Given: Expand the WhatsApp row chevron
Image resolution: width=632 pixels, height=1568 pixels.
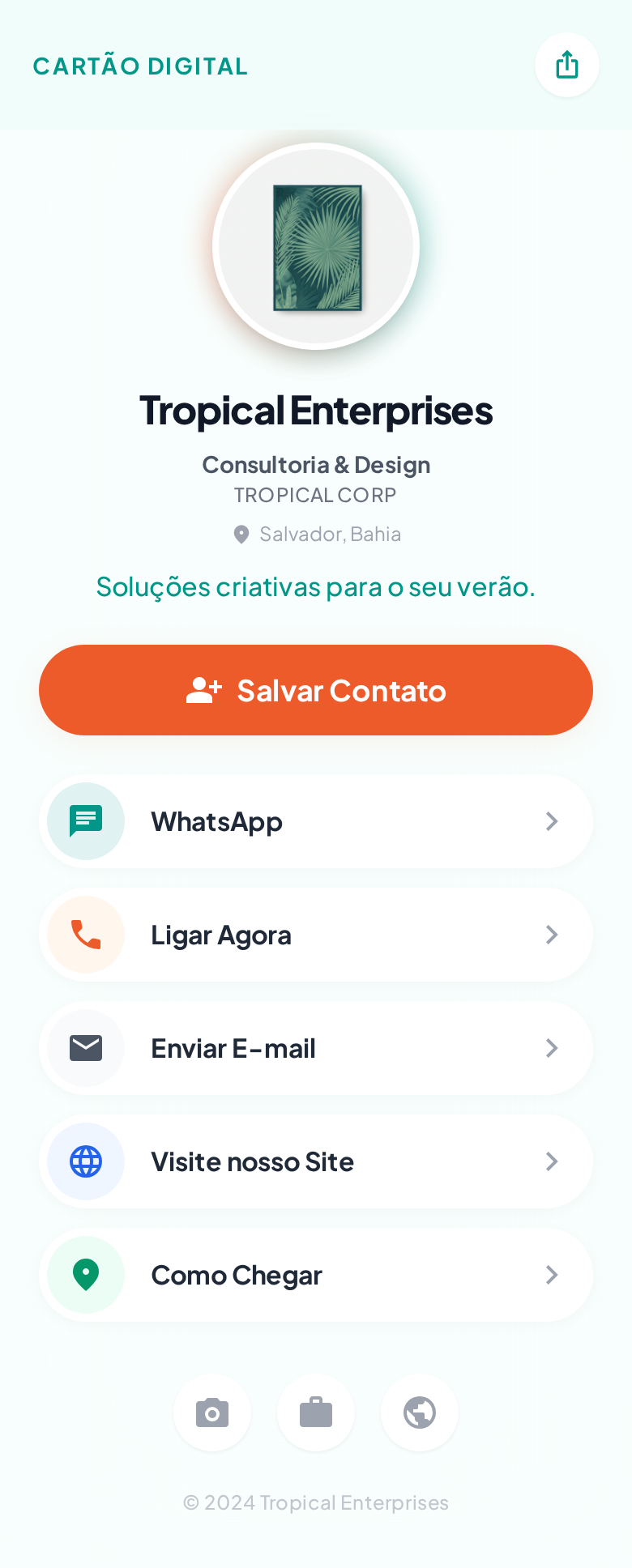Looking at the screenshot, I should 552,821.
